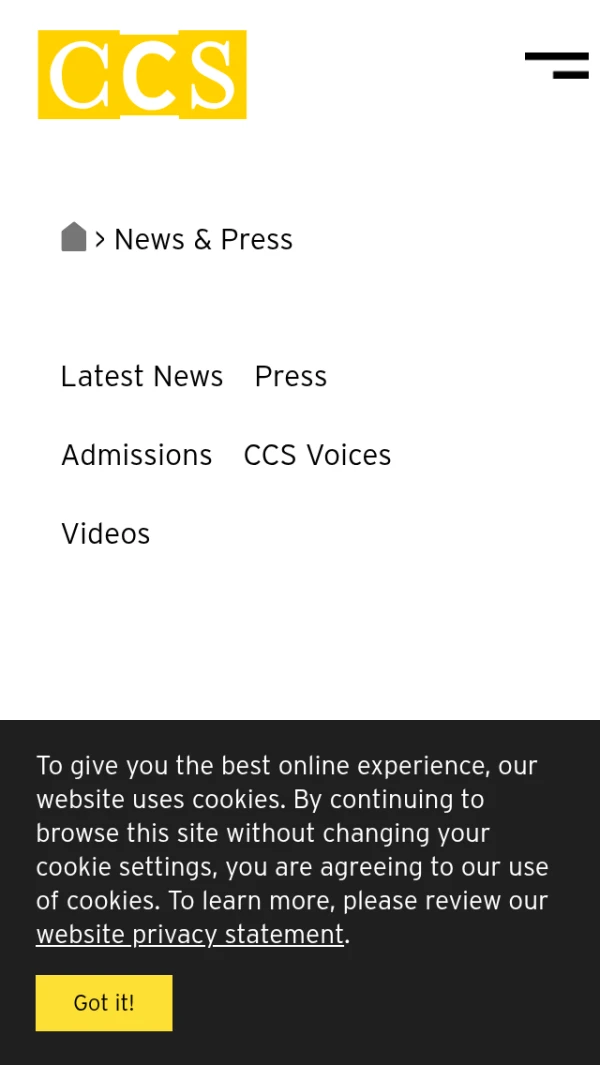Open the Press section
The width and height of the screenshot is (600, 1065).
pos(291,377)
